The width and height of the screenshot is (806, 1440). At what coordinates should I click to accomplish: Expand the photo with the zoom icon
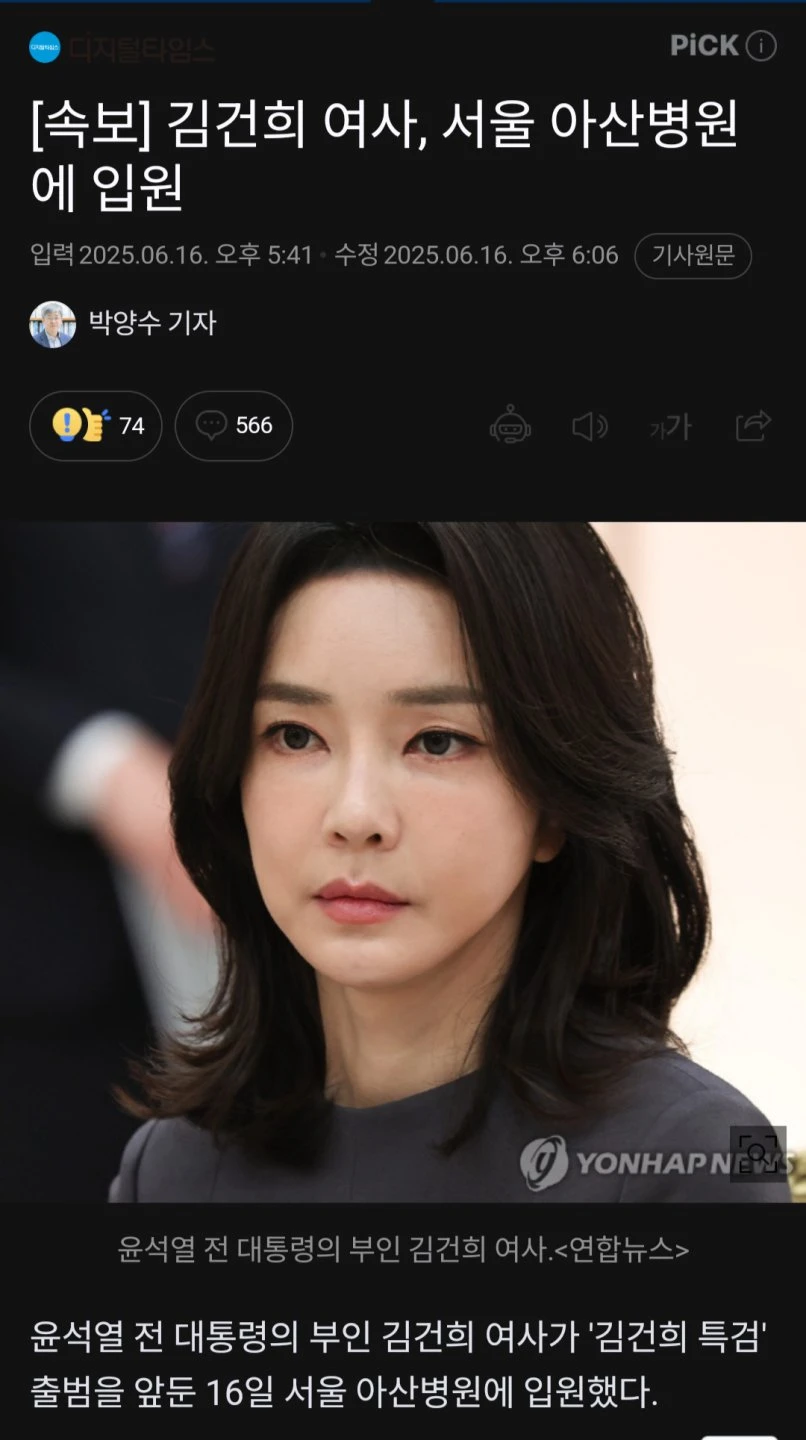click(x=757, y=1155)
